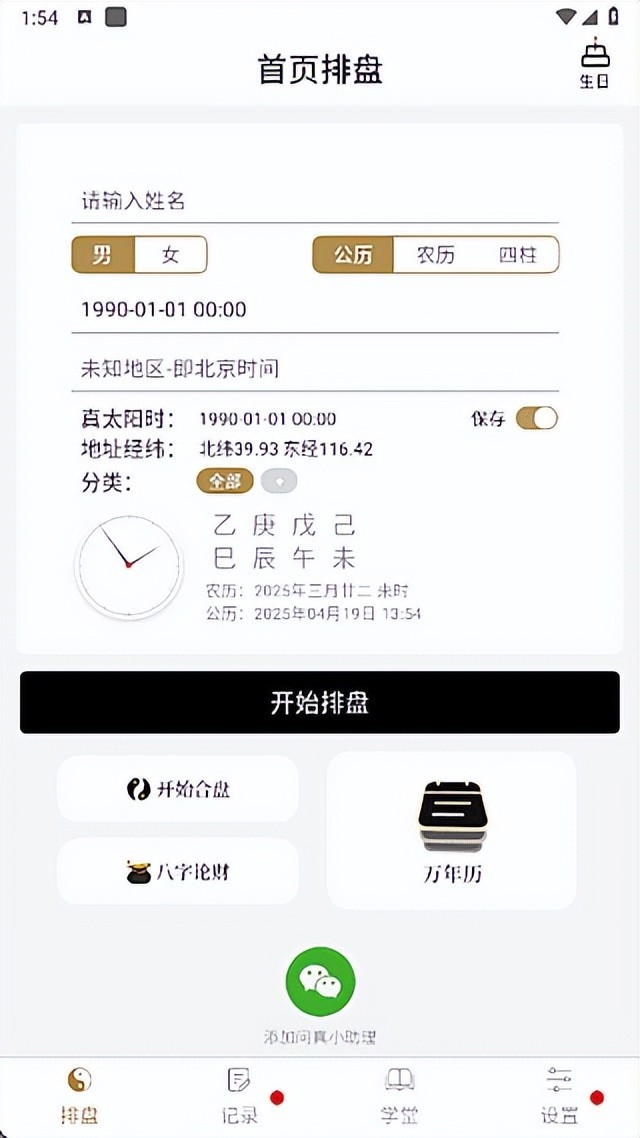Viewport: 640px width, 1138px height.
Task: Switch to 公历 calendar mode
Action: [353, 255]
